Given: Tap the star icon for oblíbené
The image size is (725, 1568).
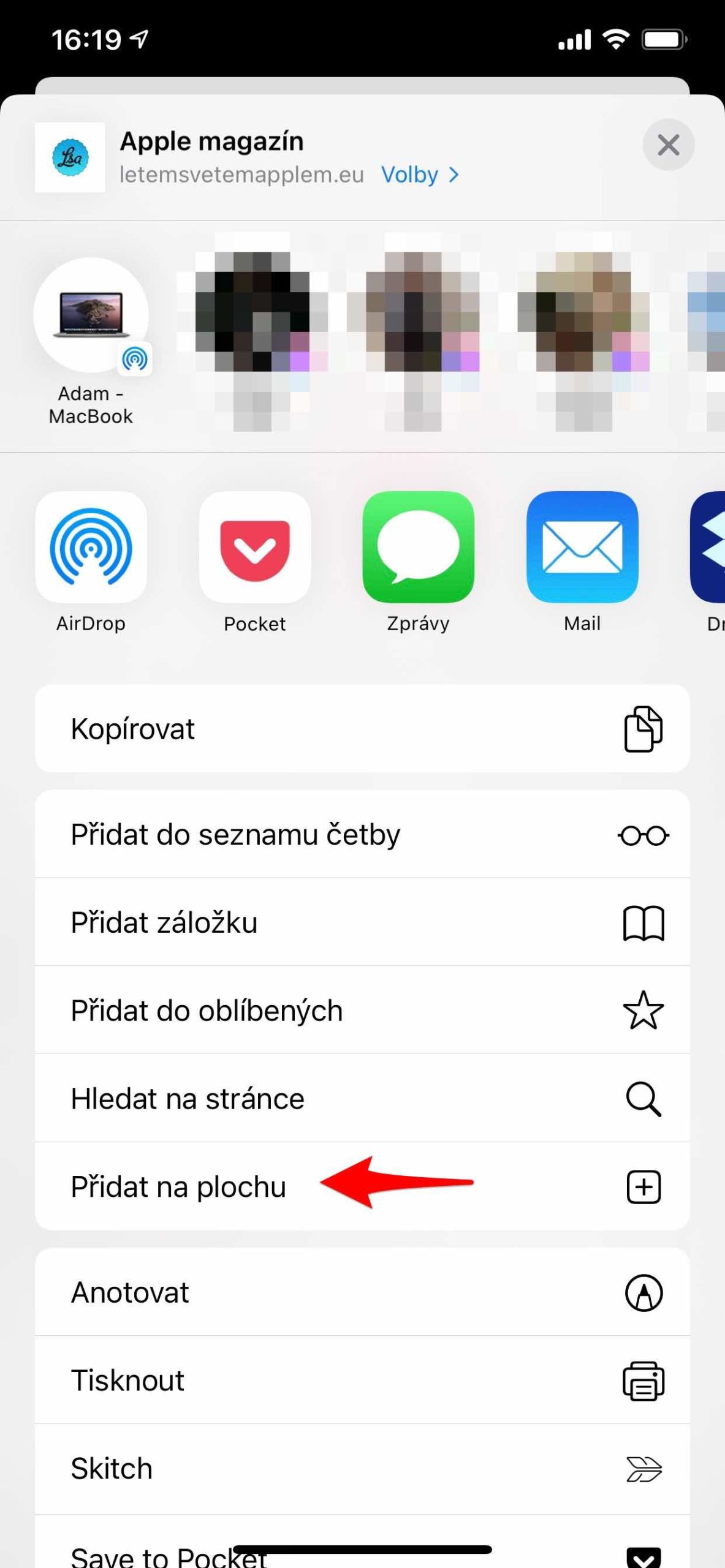Looking at the screenshot, I should click(x=643, y=1011).
